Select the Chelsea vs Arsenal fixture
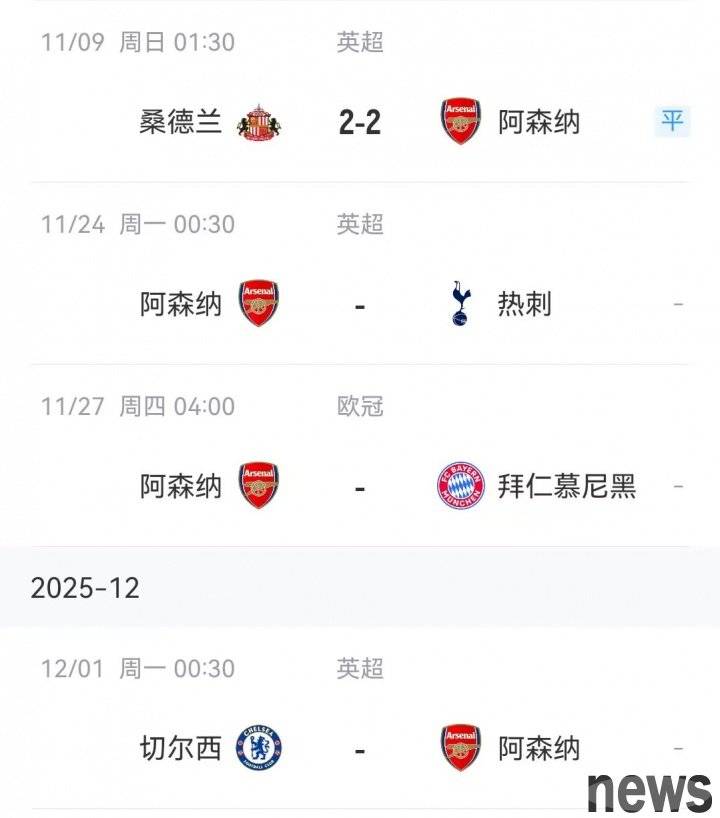This screenshot has height=818, width=720. pyautogui.click(x=360, y=748)
